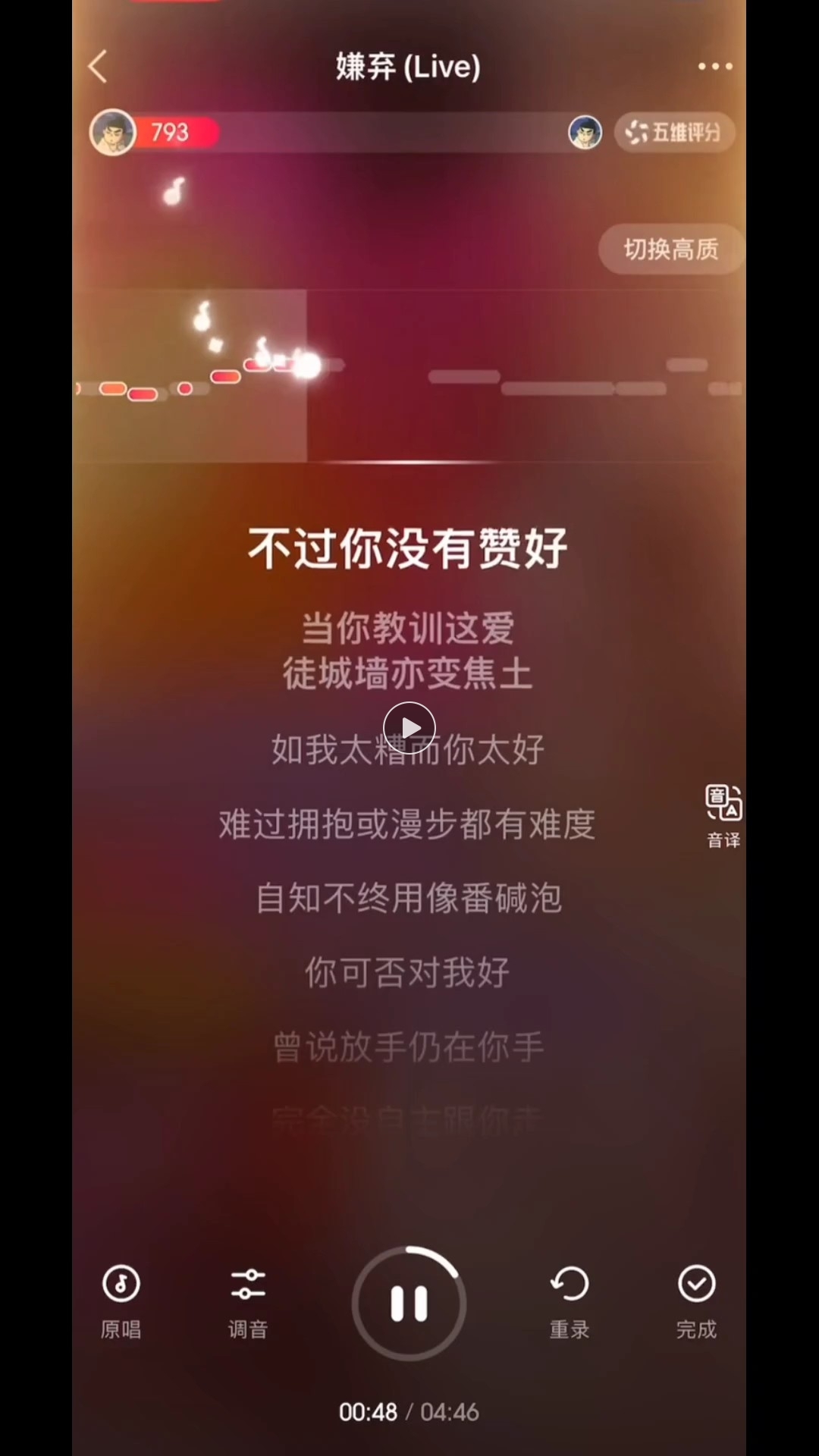Turn on 原唱 original vocals
The width and height of the screenshot is (819, 1456).
tap(121, 1301)
